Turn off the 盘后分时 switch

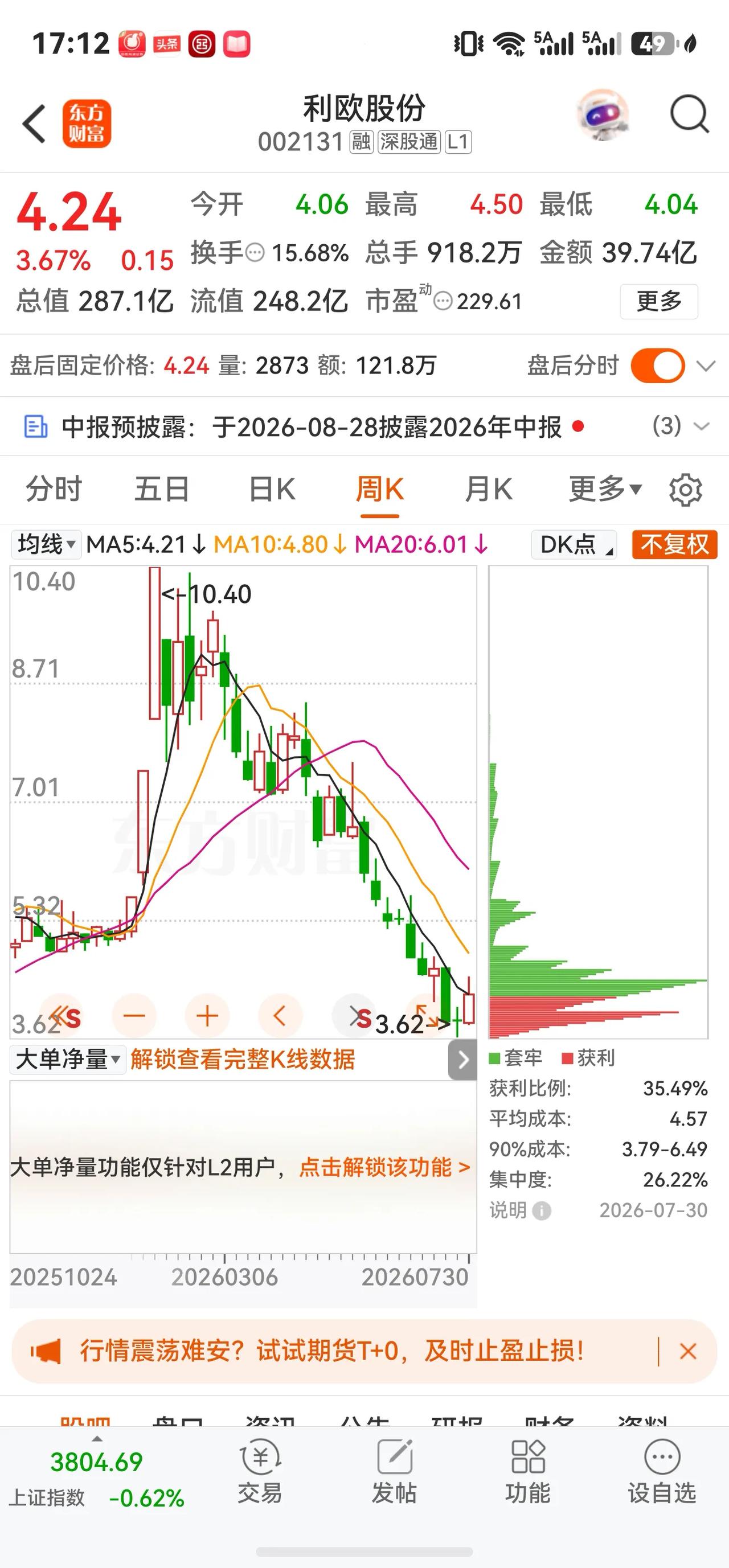658,366
